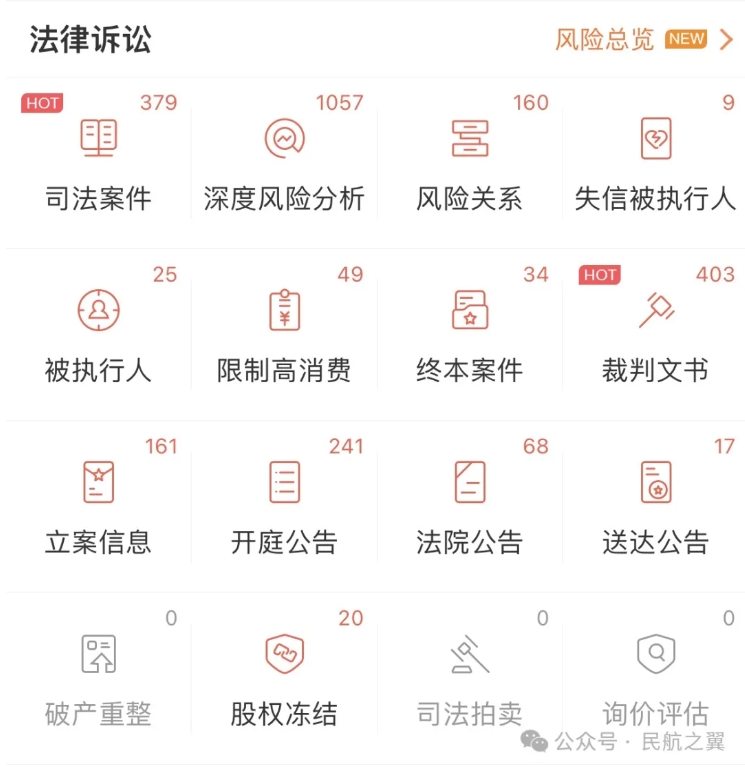Open 裁判文书 documents
Screen dimensions: 745x768
tap(655, 333)
